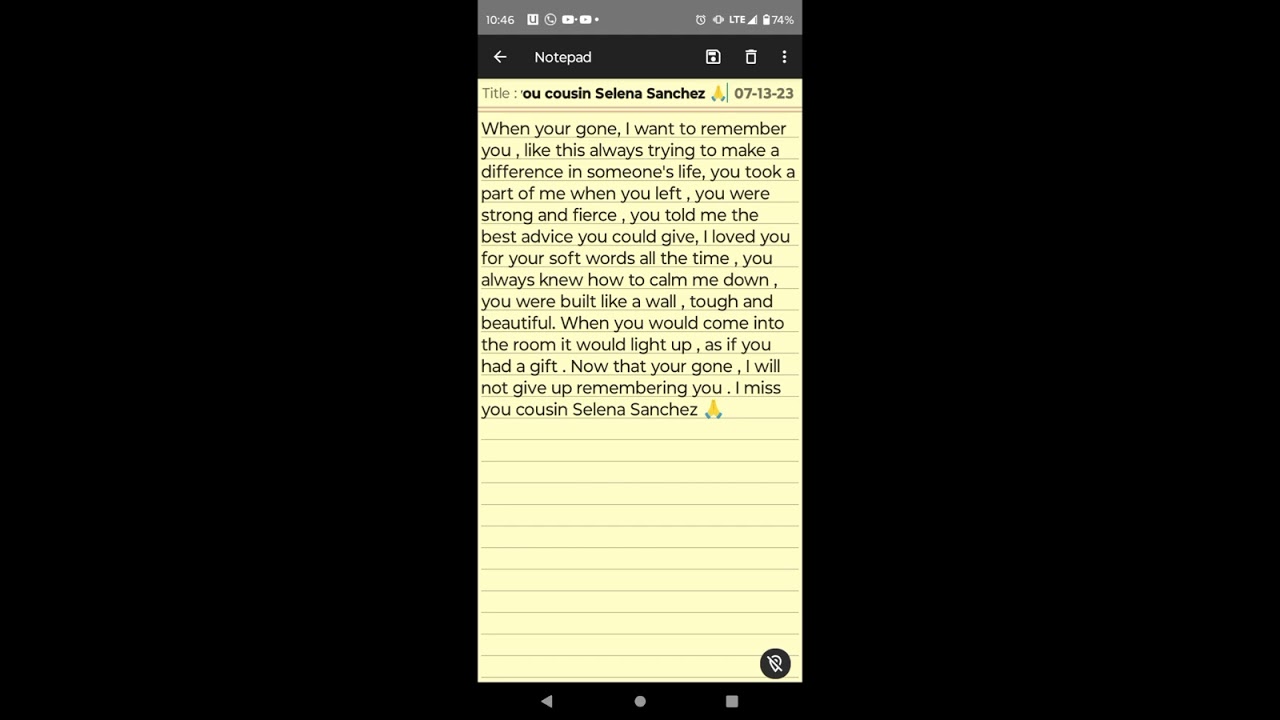Tap the system back triangle
The width and height of the screenshot is (1280, 720).
[x=546, y=701]
